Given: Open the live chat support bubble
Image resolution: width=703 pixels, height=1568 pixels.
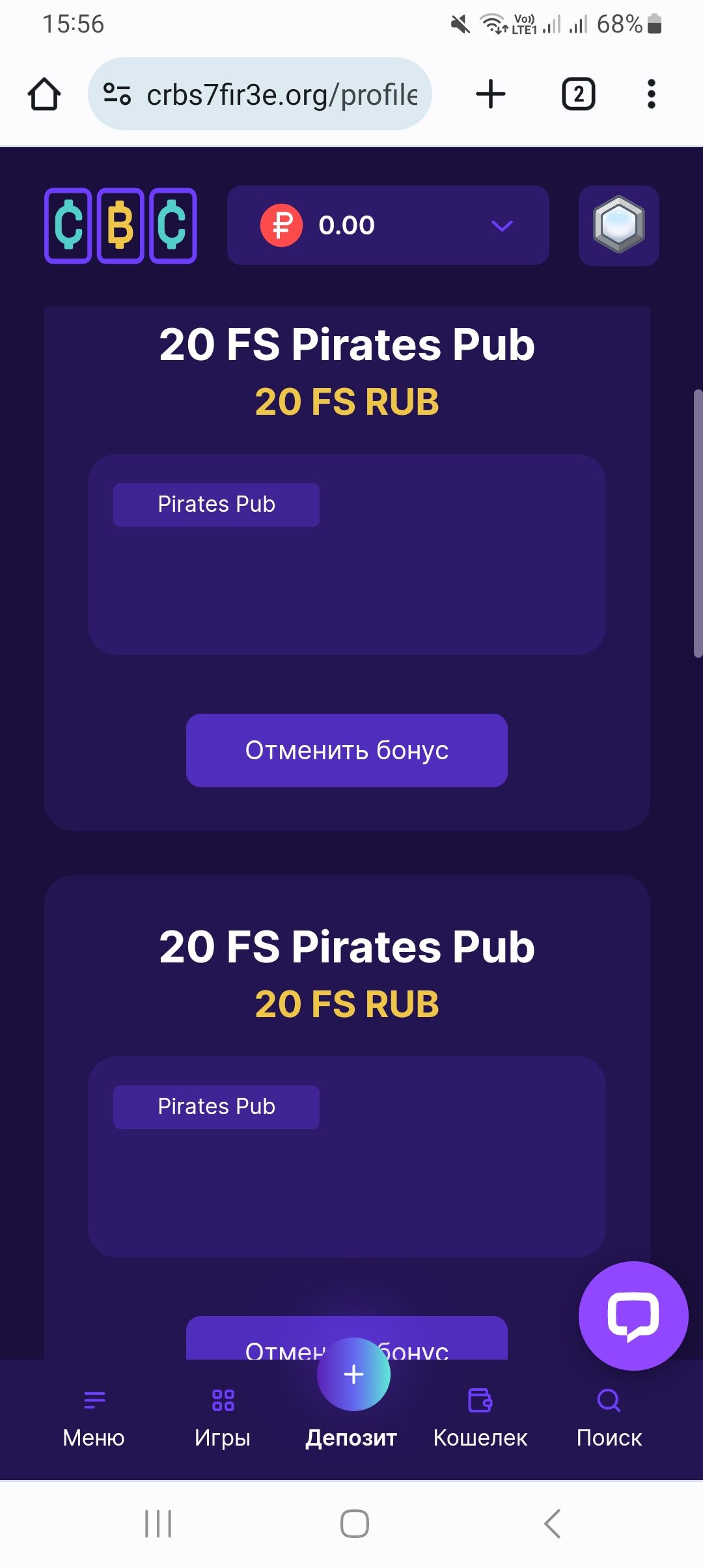Looking at the screenshot, I should click(633, 1315).
